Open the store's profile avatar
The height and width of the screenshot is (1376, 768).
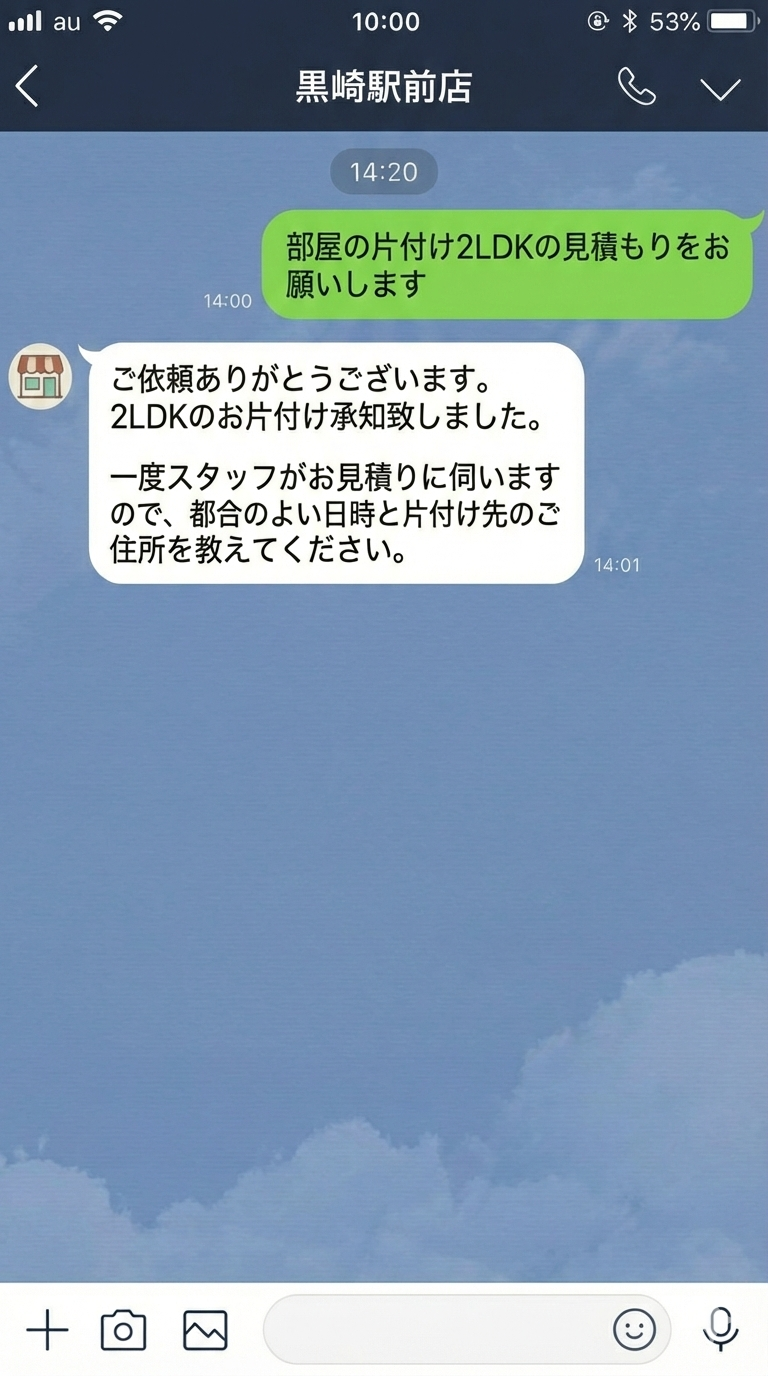point(42,376)
